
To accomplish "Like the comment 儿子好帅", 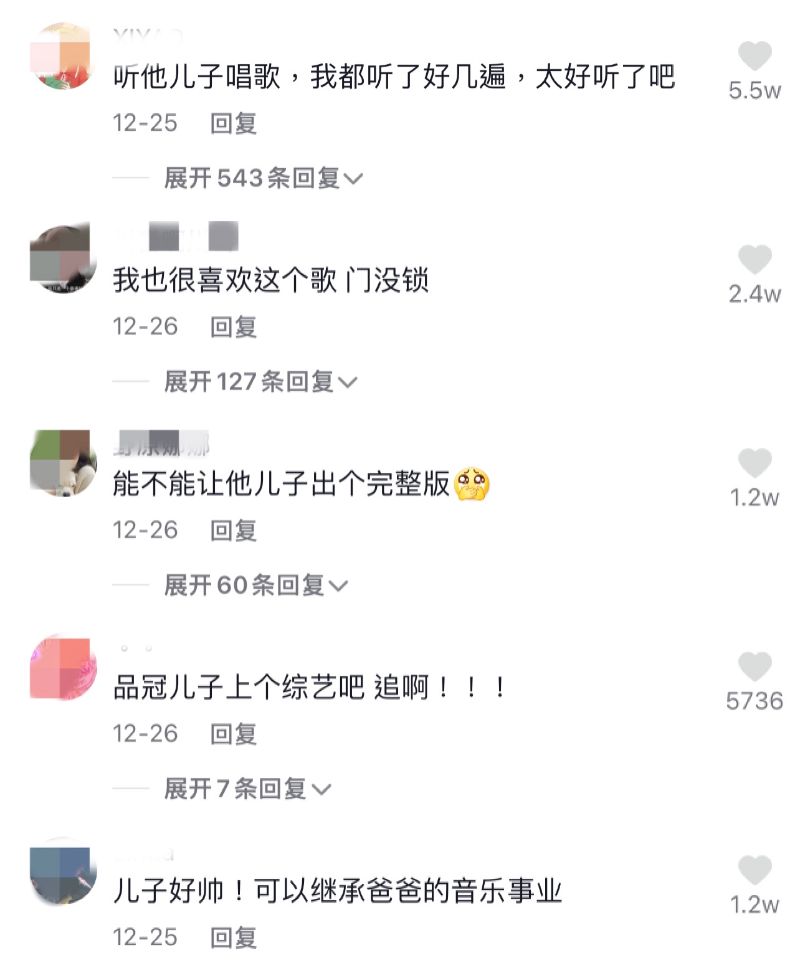I will 755,871.
